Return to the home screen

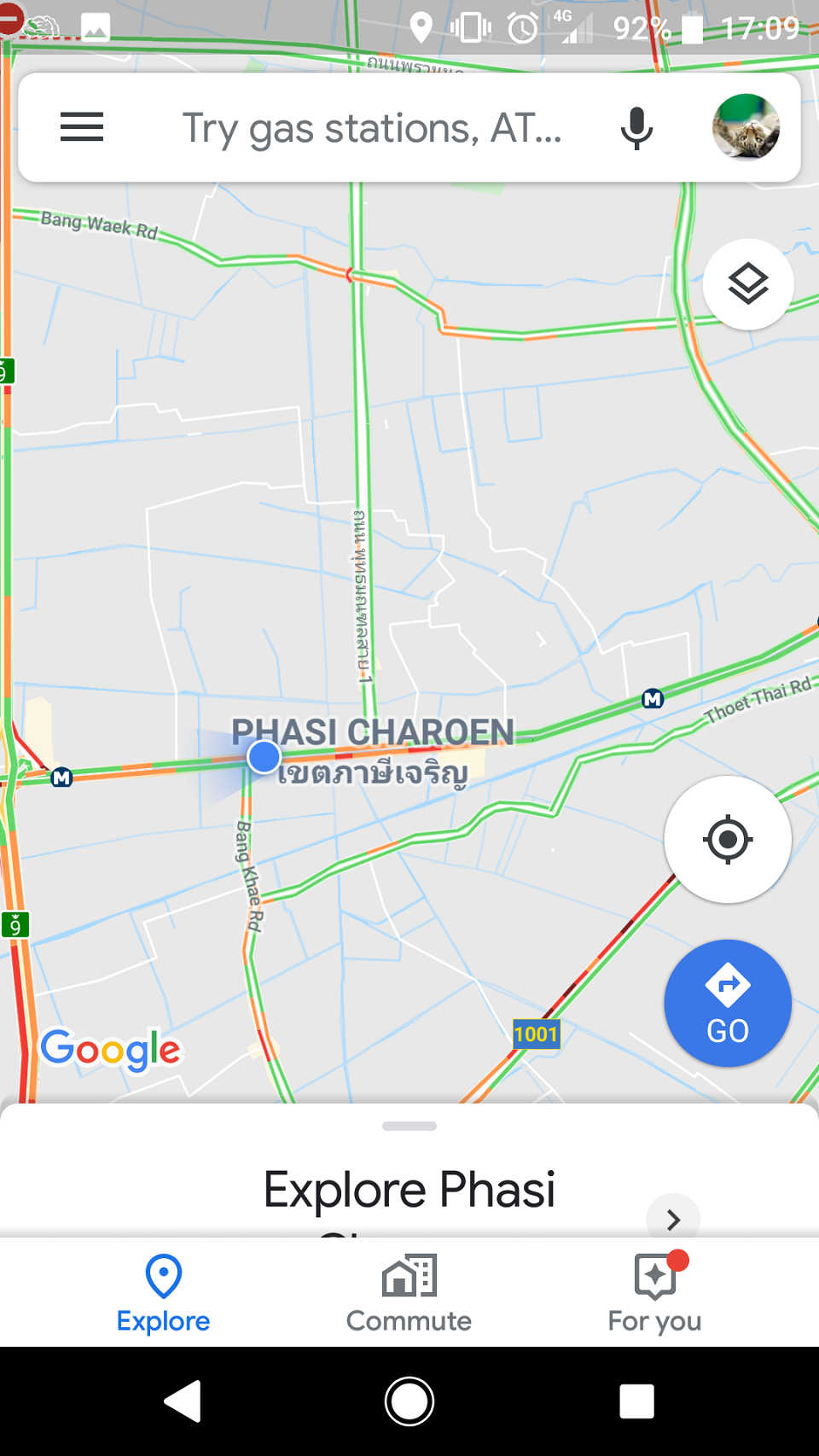tap(409, 1401)
